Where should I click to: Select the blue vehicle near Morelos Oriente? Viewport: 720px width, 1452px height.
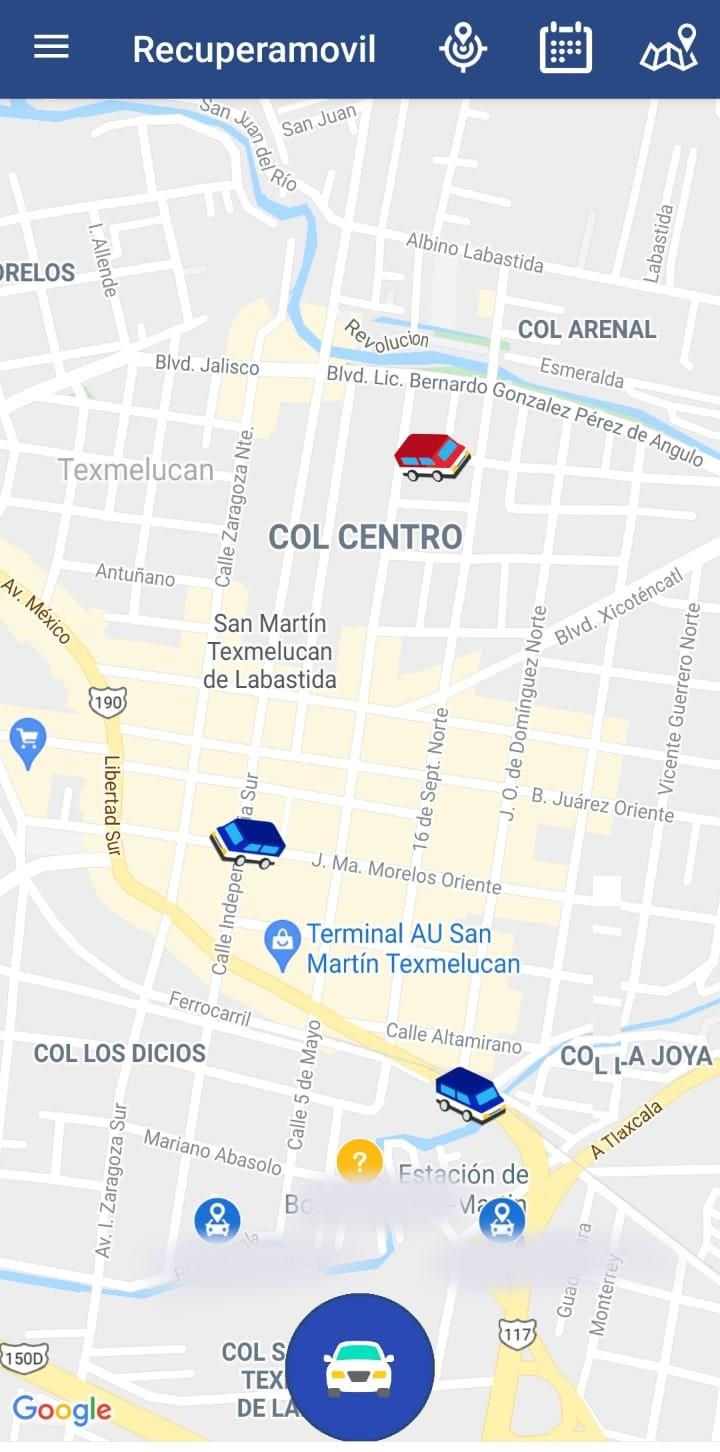(248, 842)
